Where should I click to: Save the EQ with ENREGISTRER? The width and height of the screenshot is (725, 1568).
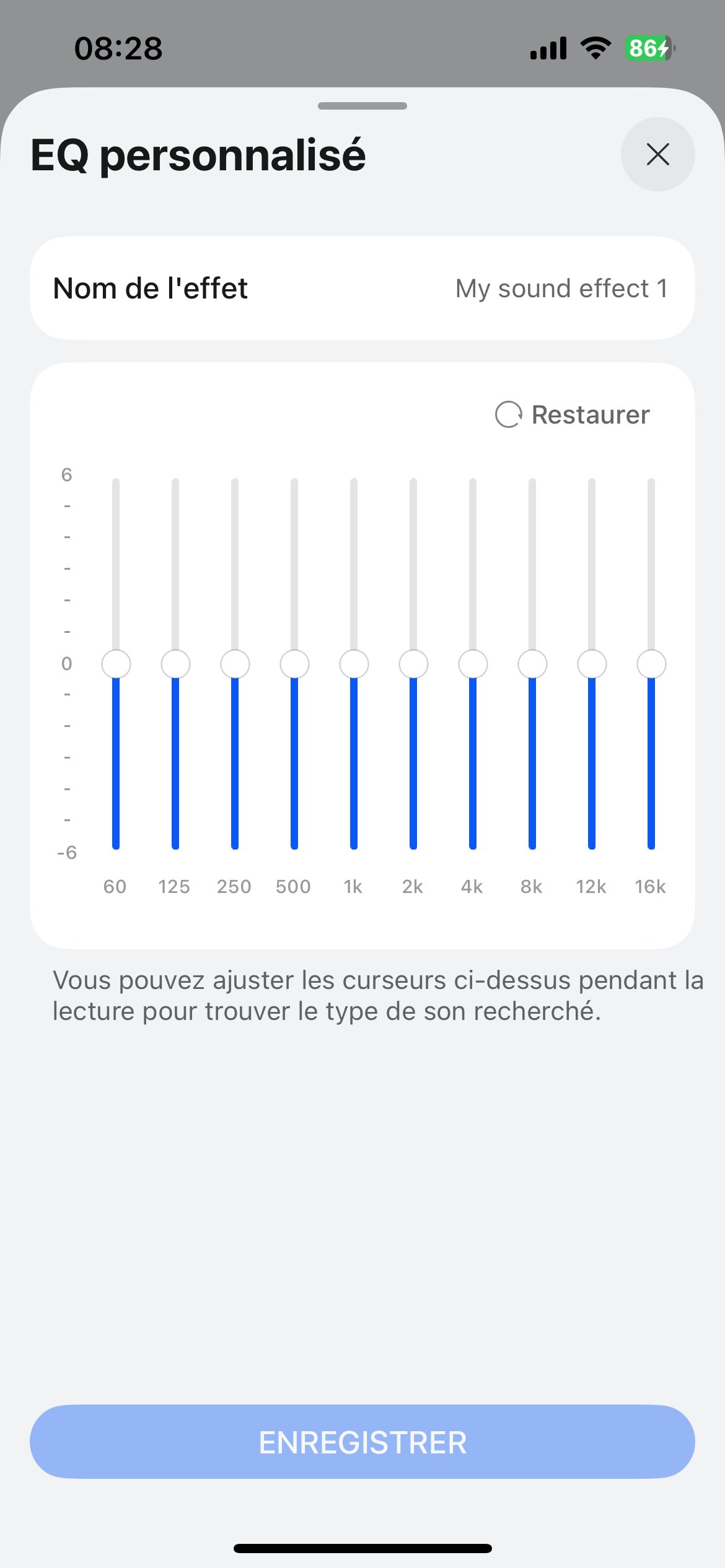coord(362,1442)
